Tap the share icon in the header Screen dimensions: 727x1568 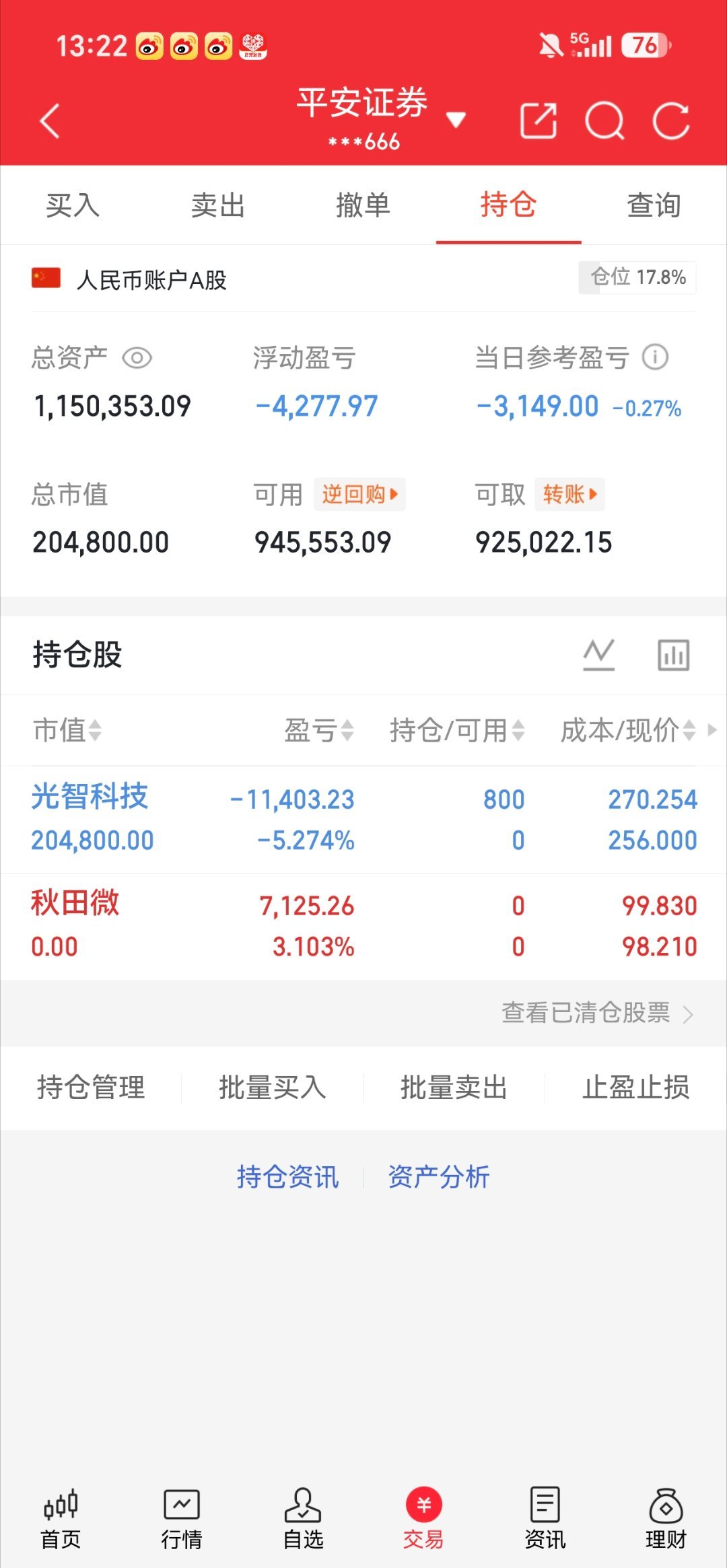pos(539,121)
